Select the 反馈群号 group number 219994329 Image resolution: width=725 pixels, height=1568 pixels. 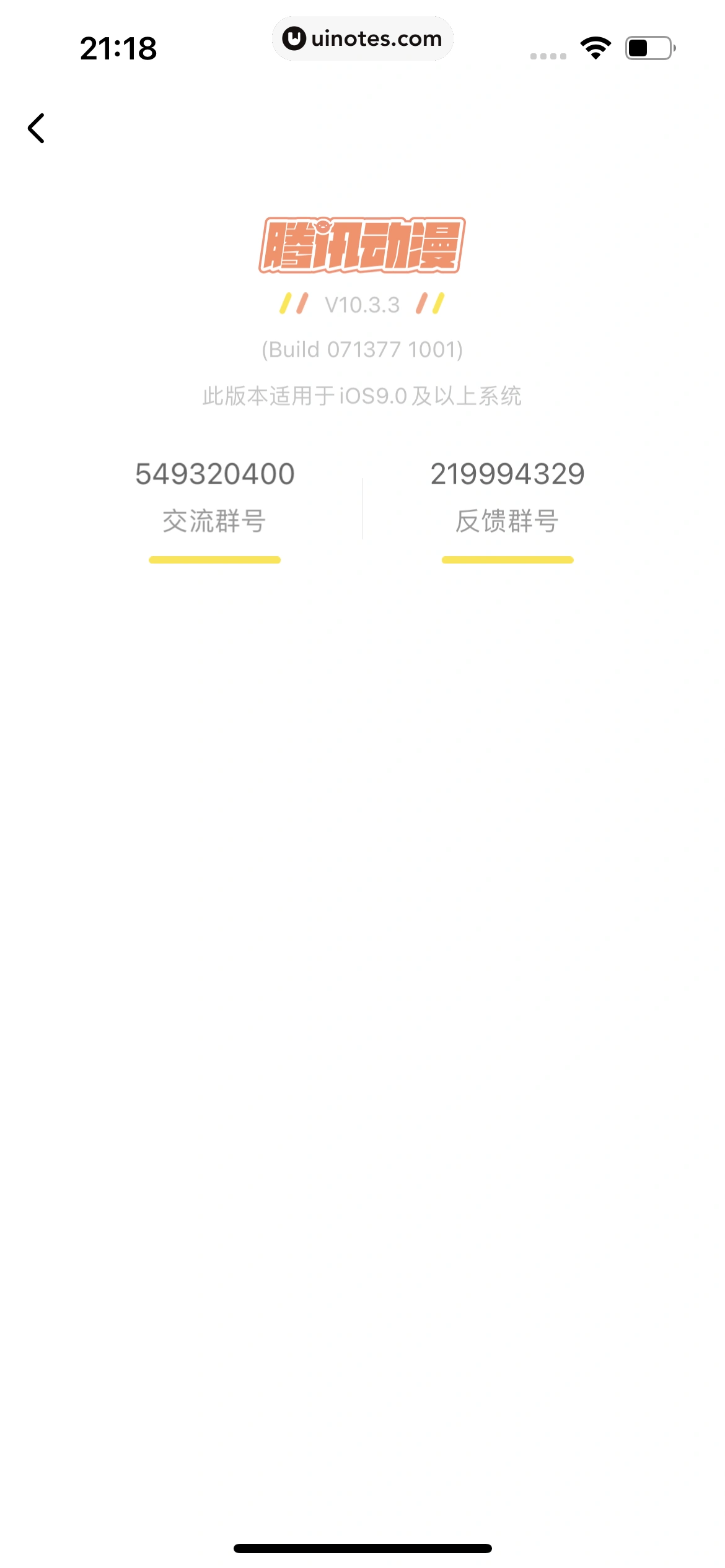click(507, 474)
